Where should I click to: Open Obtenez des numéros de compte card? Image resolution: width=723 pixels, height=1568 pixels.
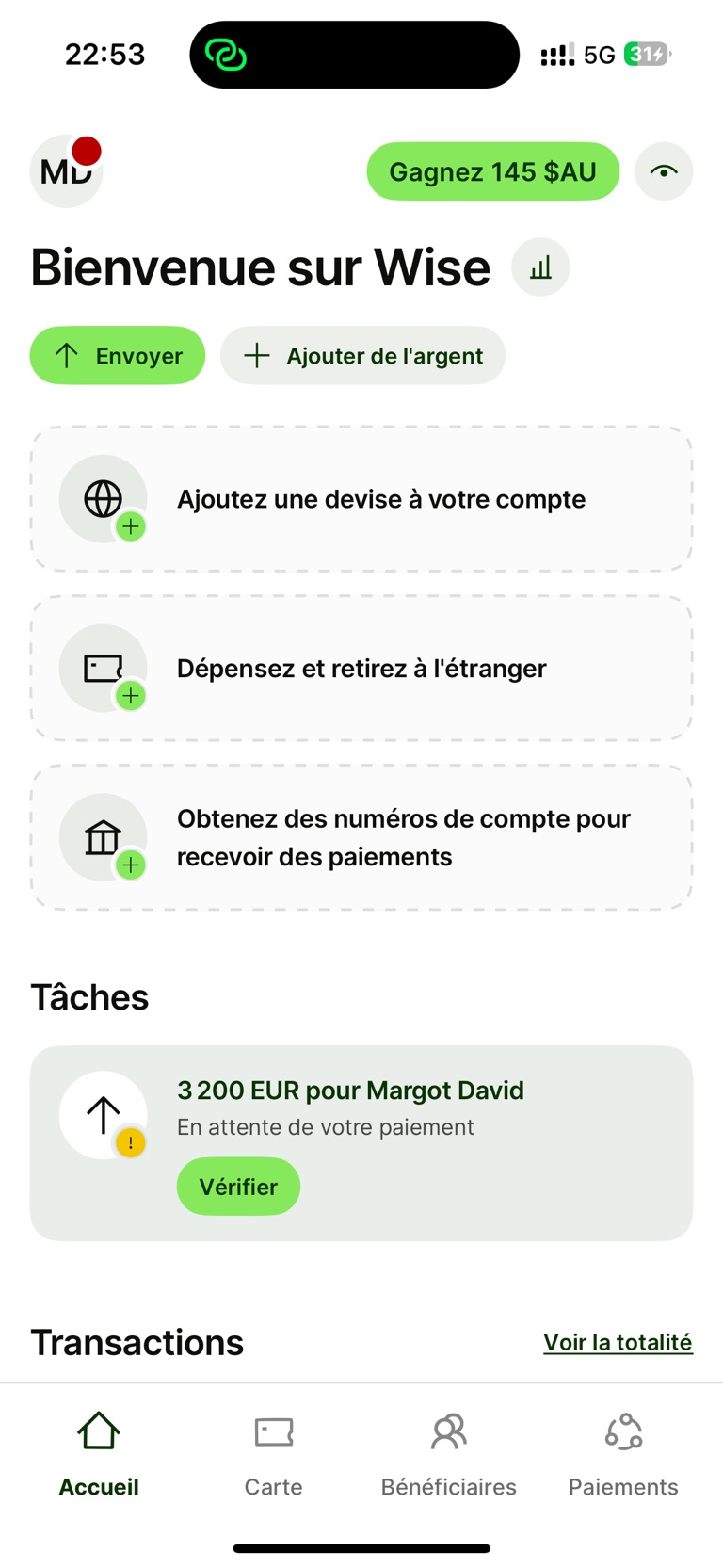click(361, 838)
